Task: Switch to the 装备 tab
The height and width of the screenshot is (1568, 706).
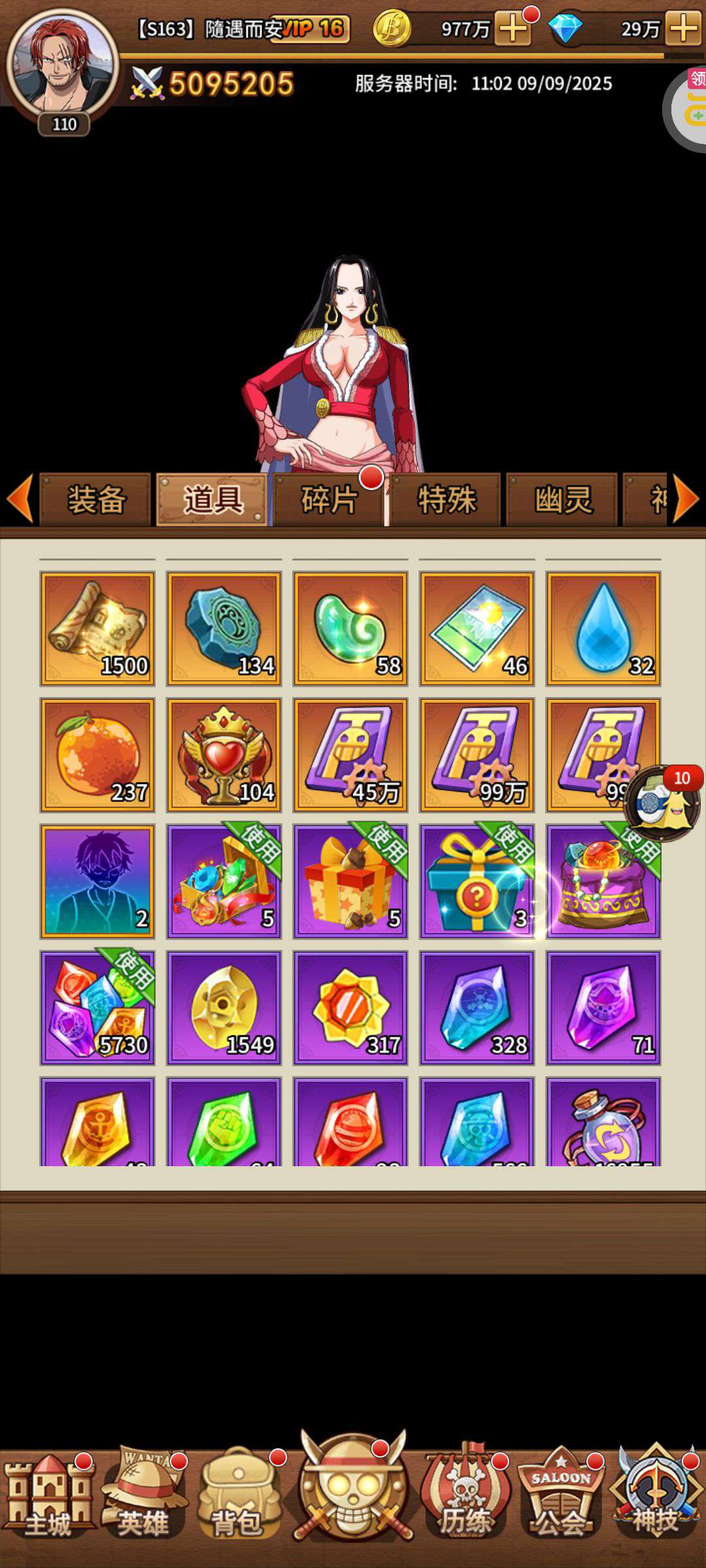Action: [95, 500]
